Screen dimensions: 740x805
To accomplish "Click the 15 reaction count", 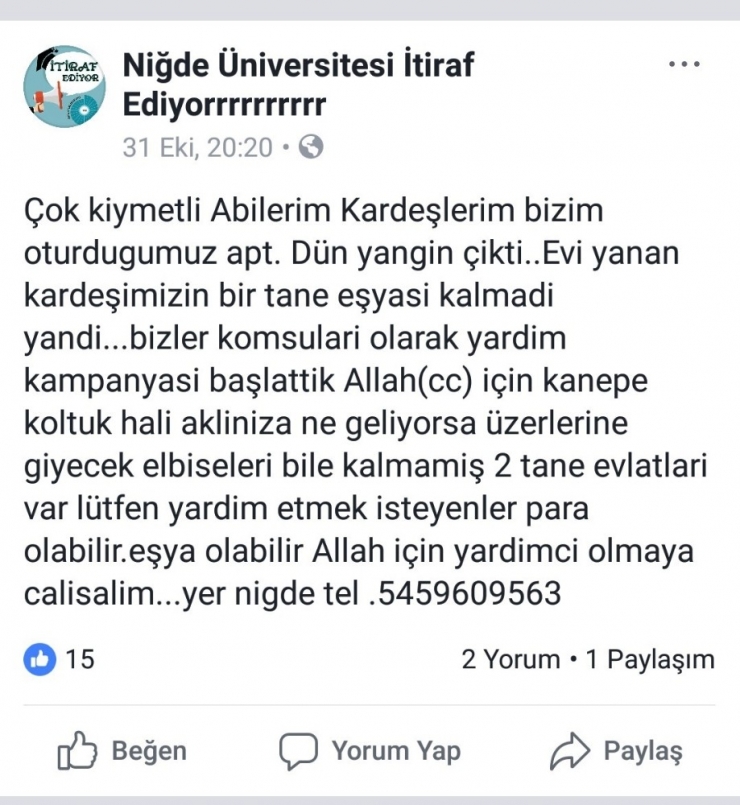I will tap(80, 660).
